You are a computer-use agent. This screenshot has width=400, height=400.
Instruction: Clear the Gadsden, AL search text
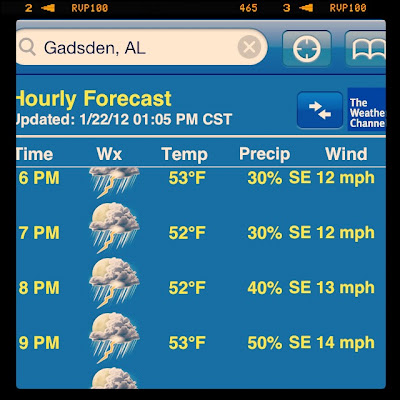point(249,47)
